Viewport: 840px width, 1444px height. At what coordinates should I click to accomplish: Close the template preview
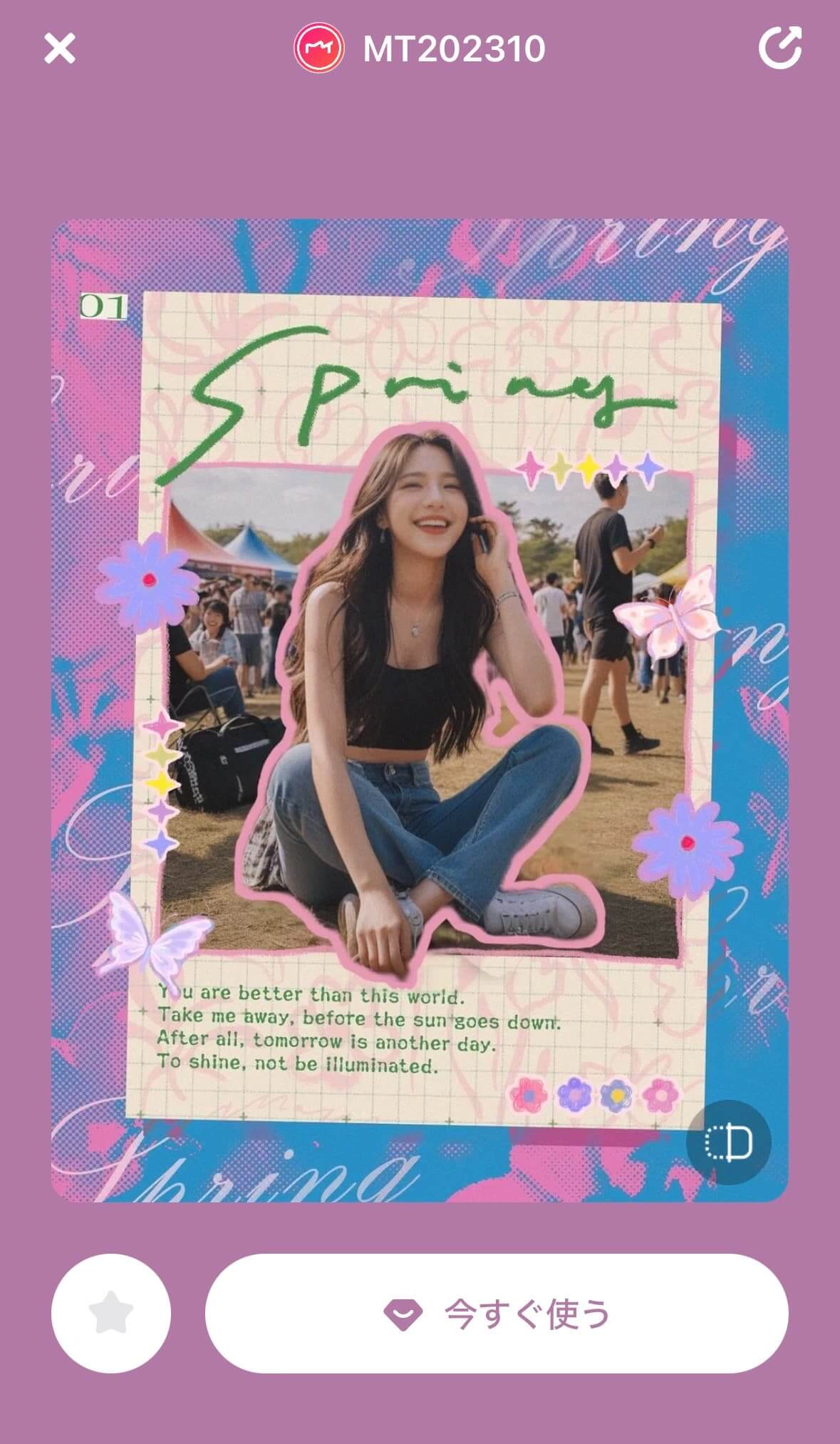tap(59, 48)
